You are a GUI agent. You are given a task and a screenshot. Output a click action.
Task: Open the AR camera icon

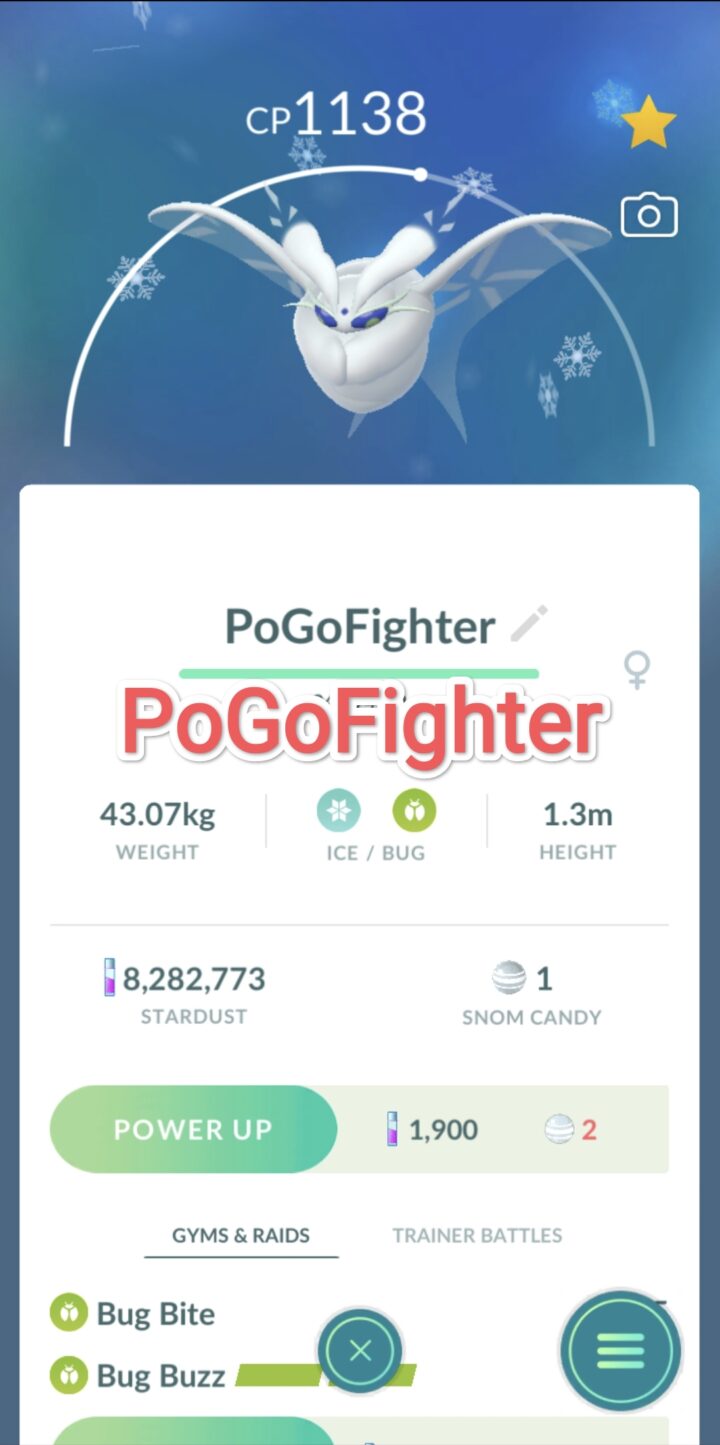point(649,216)
